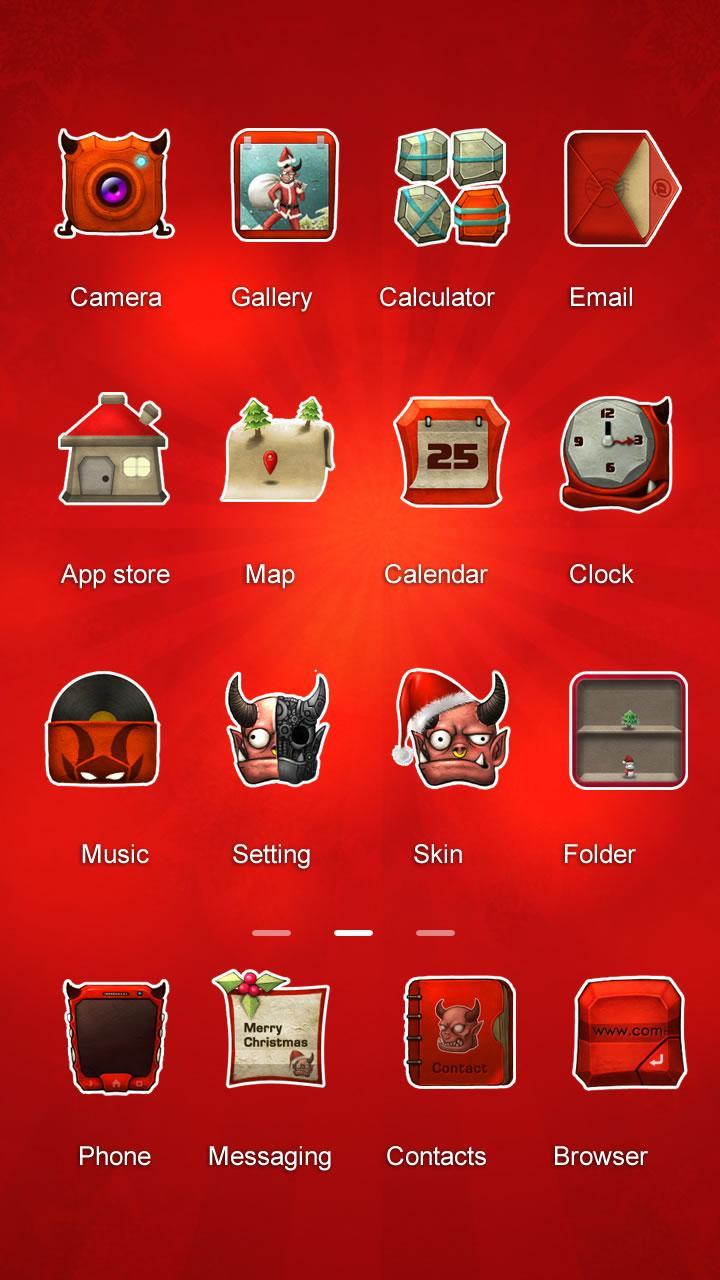Expand the Folder on the home screen
This screenshot has height=1280, width=720.
point(628,730)
